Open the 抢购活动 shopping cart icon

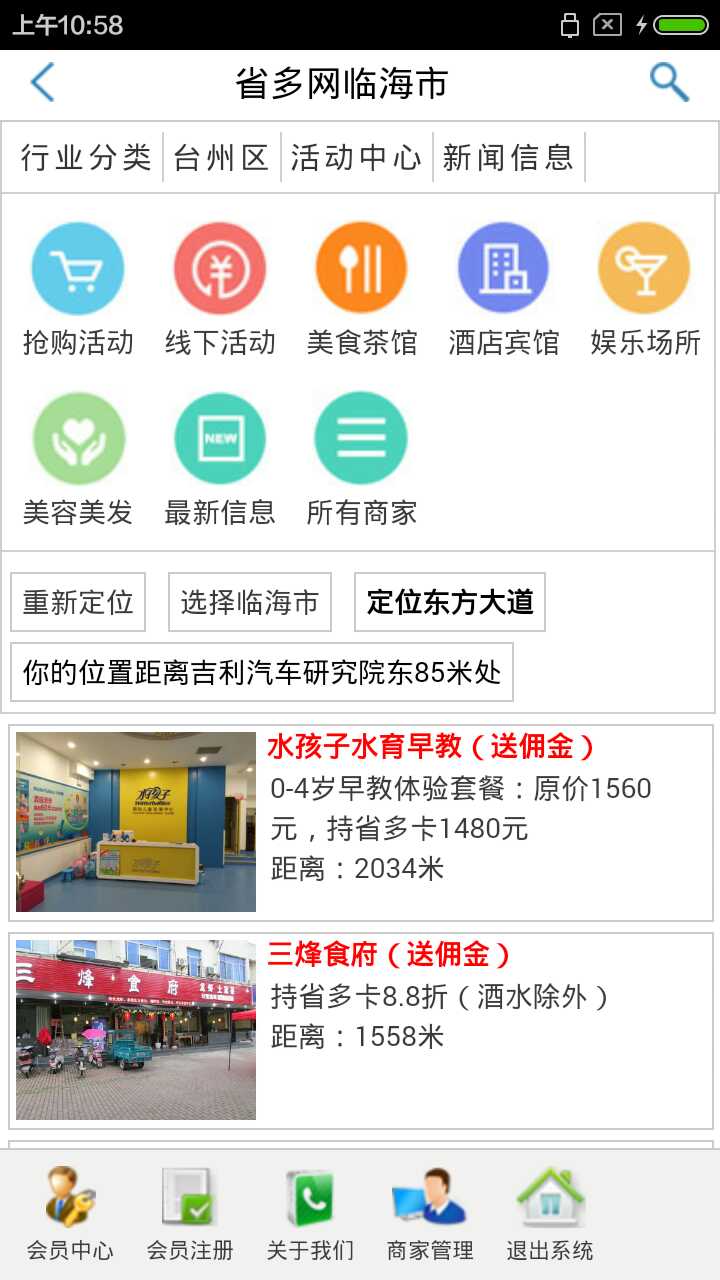coord(78,266)
